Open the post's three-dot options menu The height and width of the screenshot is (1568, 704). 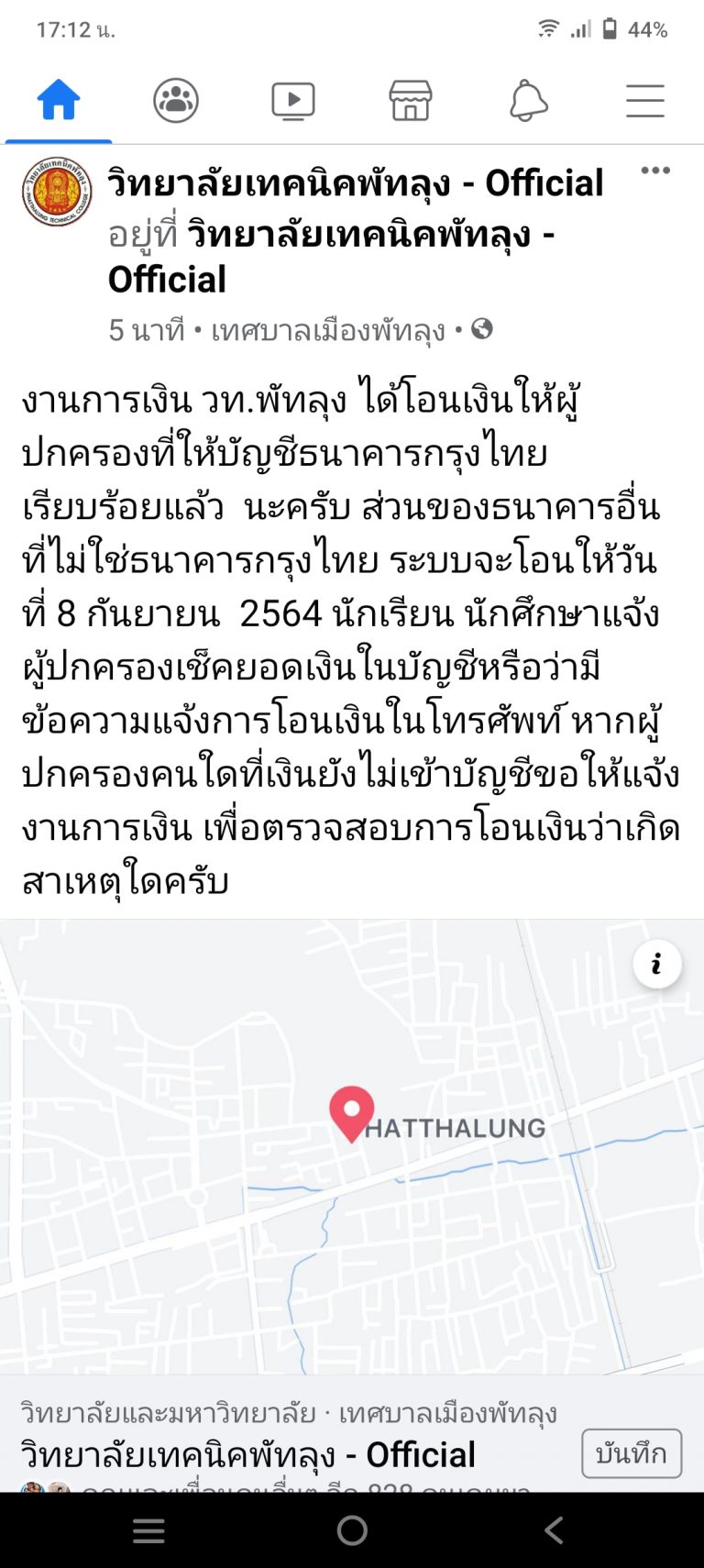pyautogui.click(x=655, y=171)
